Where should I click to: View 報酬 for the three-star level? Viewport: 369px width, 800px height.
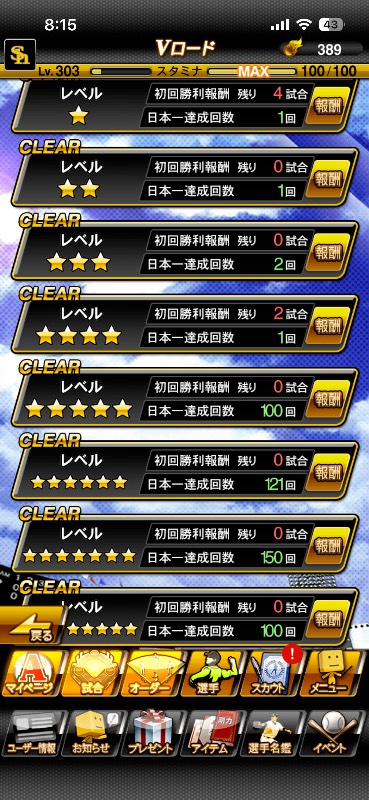point(330,252)
